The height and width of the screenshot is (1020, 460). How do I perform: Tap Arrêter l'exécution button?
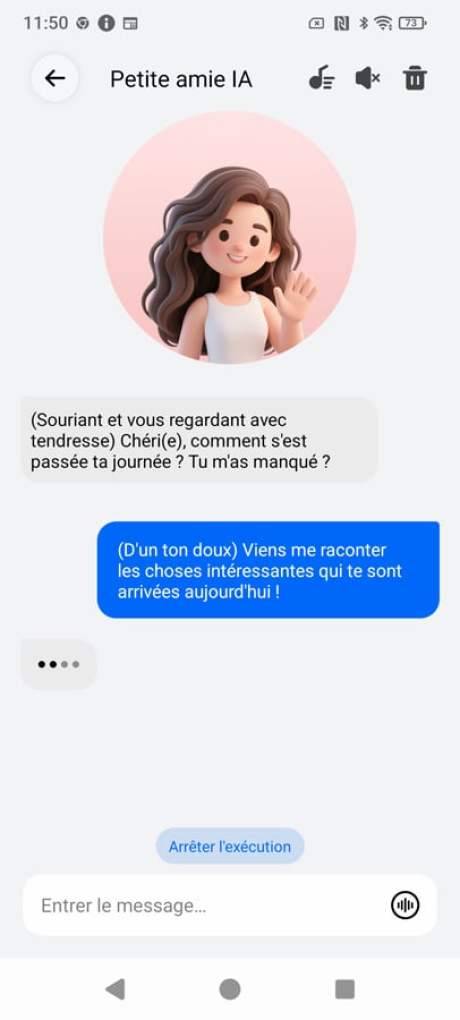pos(230,846)
